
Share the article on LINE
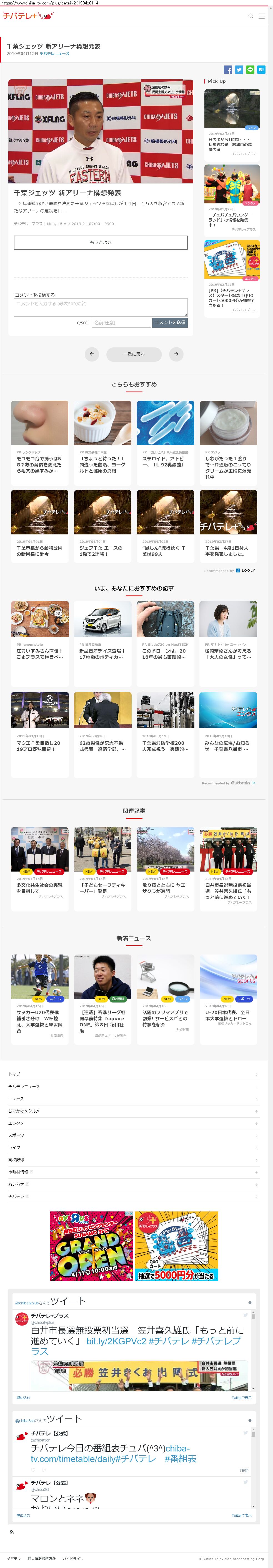click(x=250, y=70)
